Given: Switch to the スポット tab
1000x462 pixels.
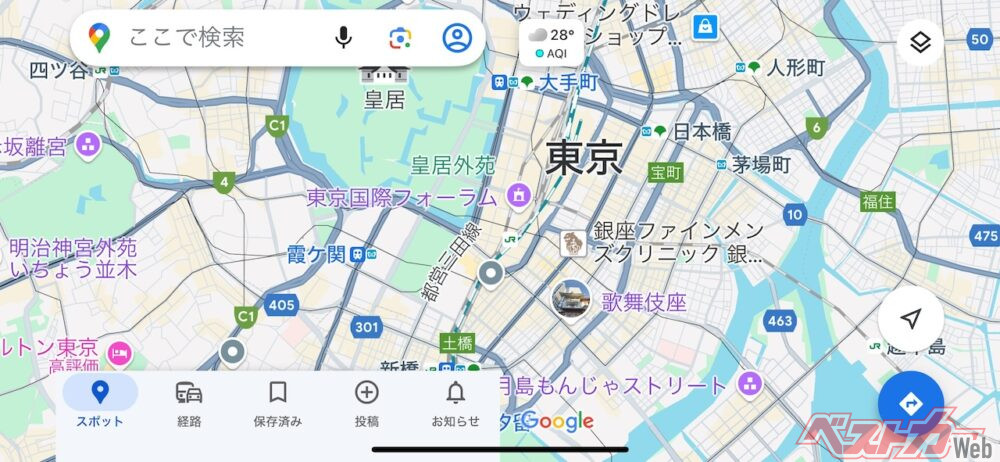Looking at the screenshot, I should (100, 403).
